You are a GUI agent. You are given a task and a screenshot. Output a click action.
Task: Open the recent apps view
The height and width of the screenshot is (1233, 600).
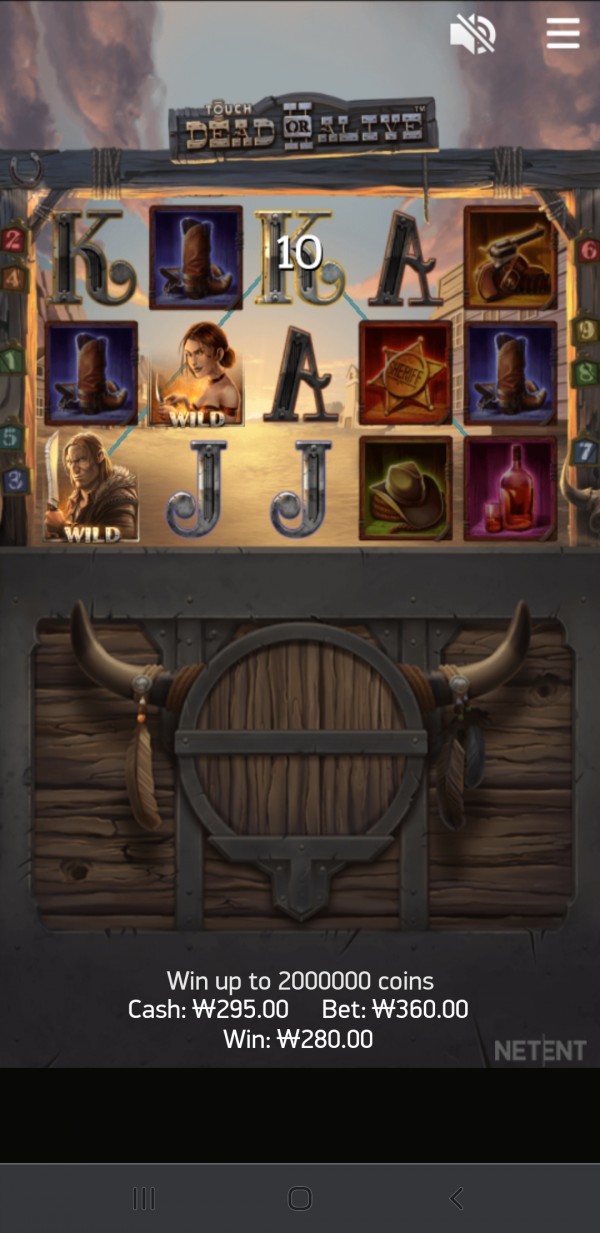point(144,1198)
